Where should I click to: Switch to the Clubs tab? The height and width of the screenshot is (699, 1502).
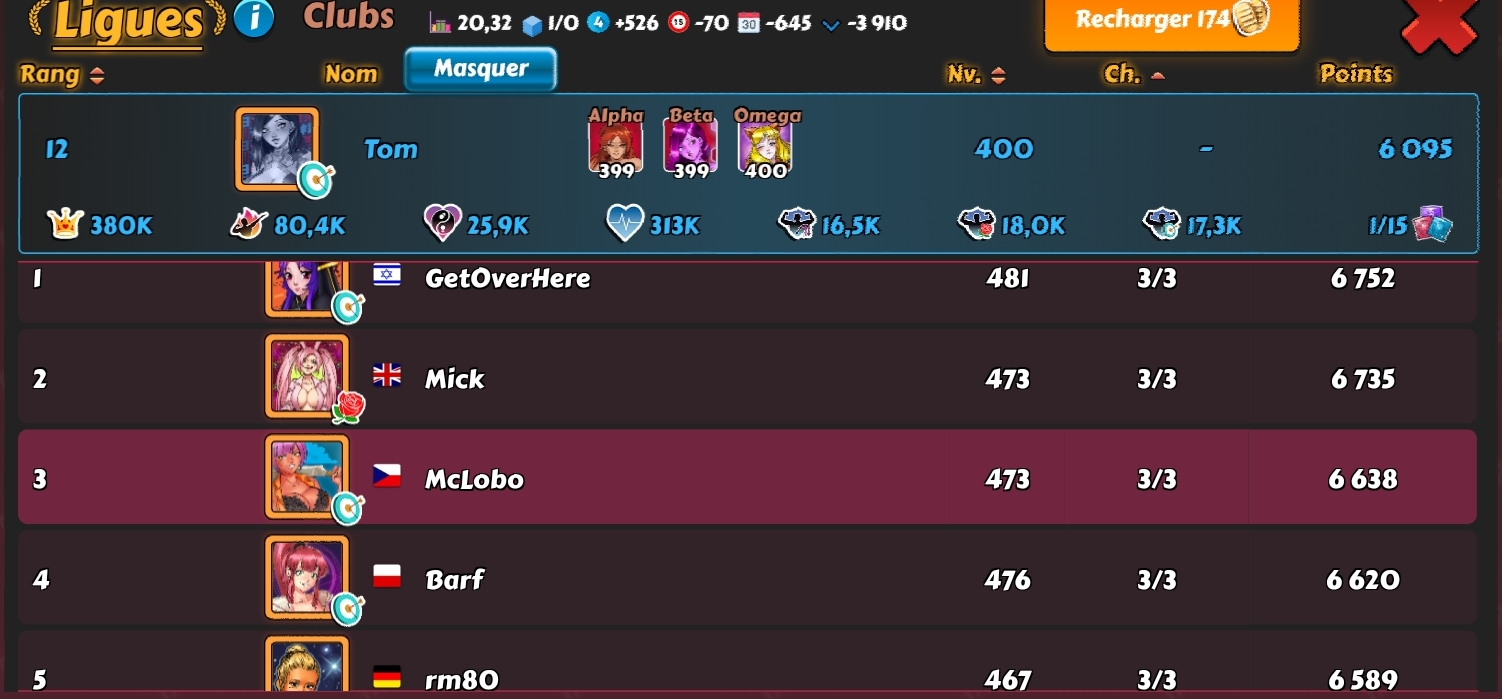[x=349, y=17]
